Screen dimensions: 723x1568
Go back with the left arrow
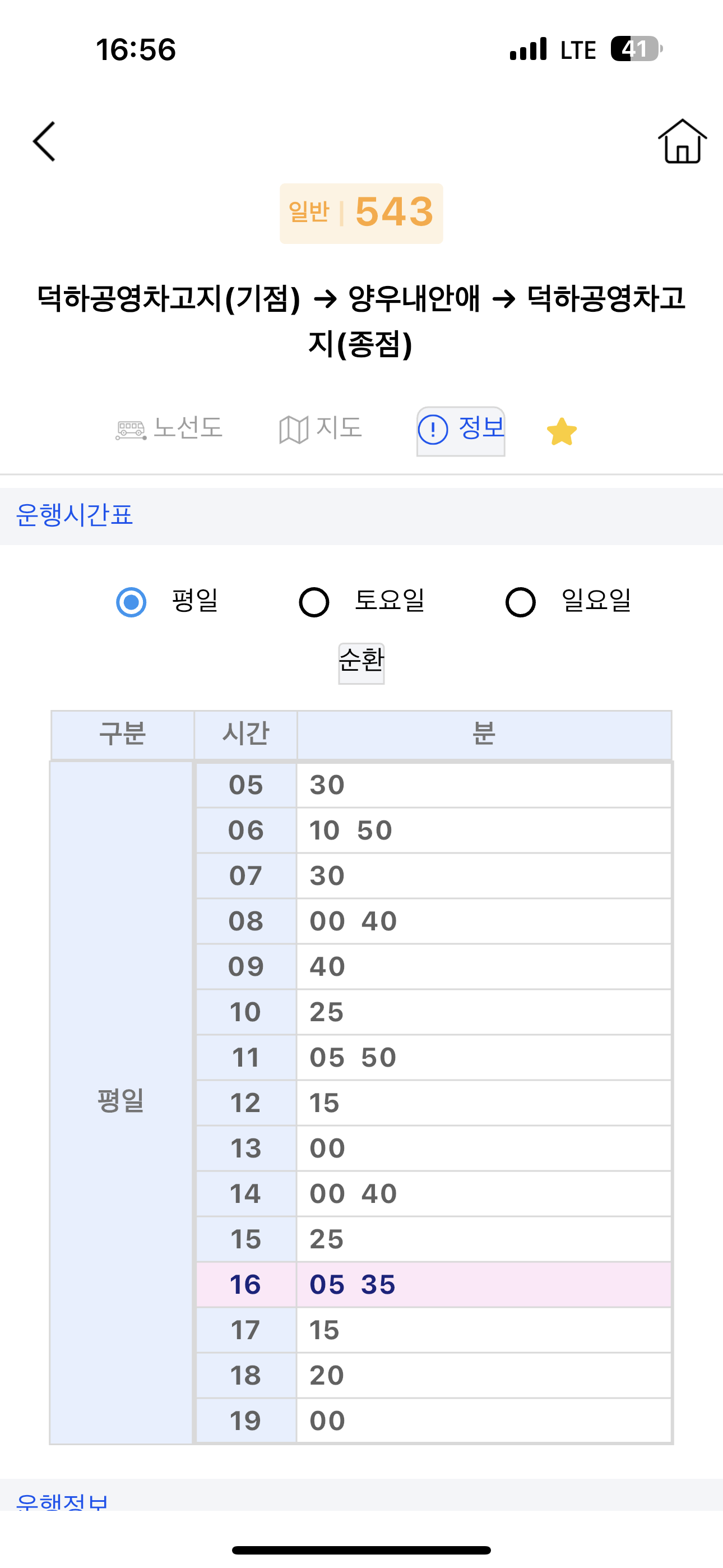click(44, 141)
